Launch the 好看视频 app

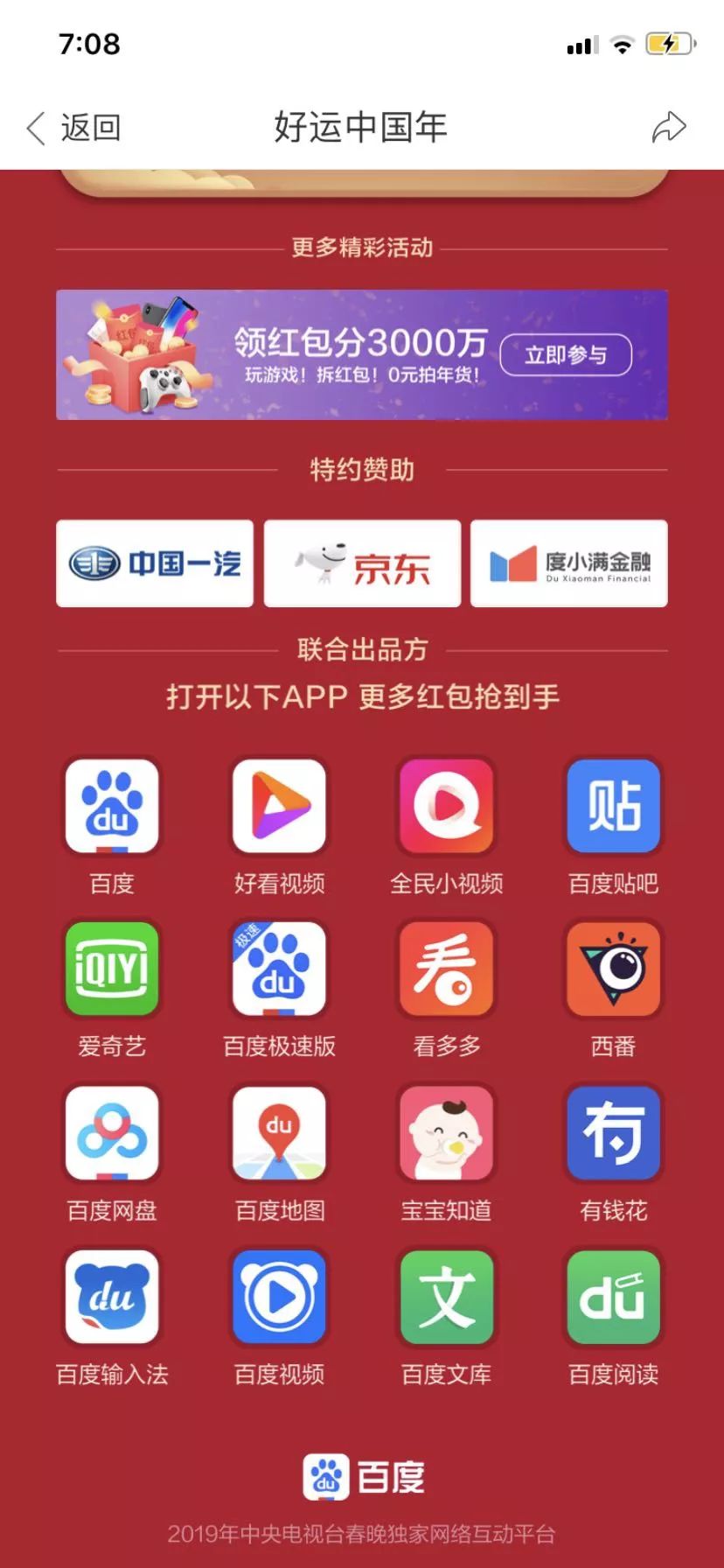click(279, 806)
